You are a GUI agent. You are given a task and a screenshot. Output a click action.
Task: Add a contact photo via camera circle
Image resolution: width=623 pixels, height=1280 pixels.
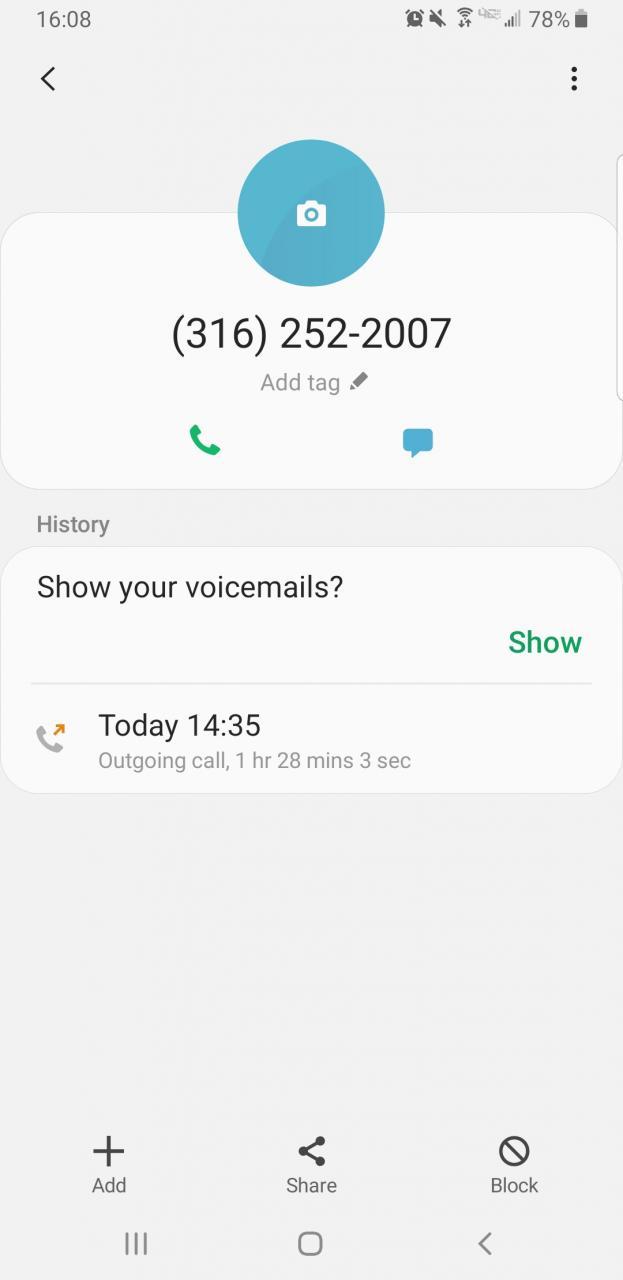click(311, 213)
